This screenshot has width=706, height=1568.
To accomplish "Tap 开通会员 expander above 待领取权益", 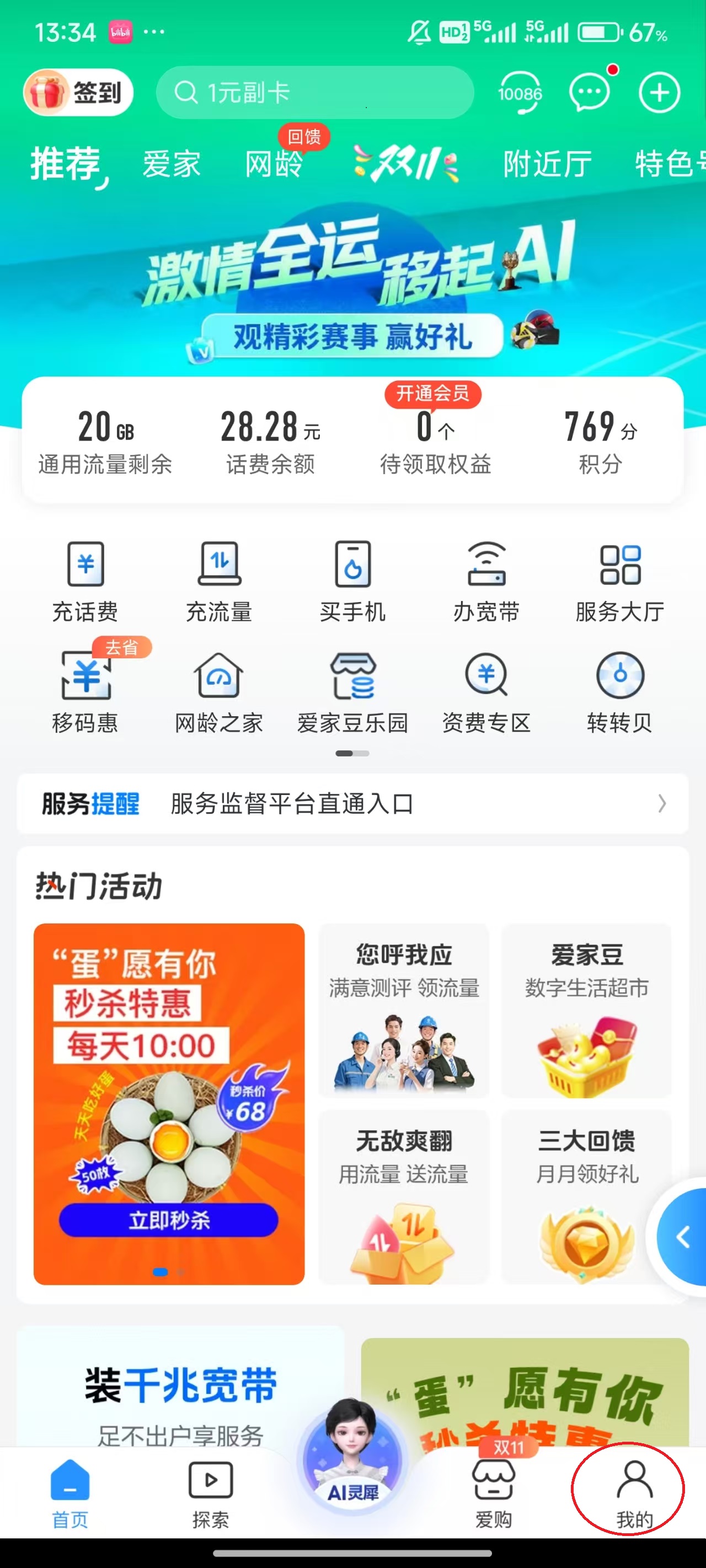I will click(x=433, y=394).
